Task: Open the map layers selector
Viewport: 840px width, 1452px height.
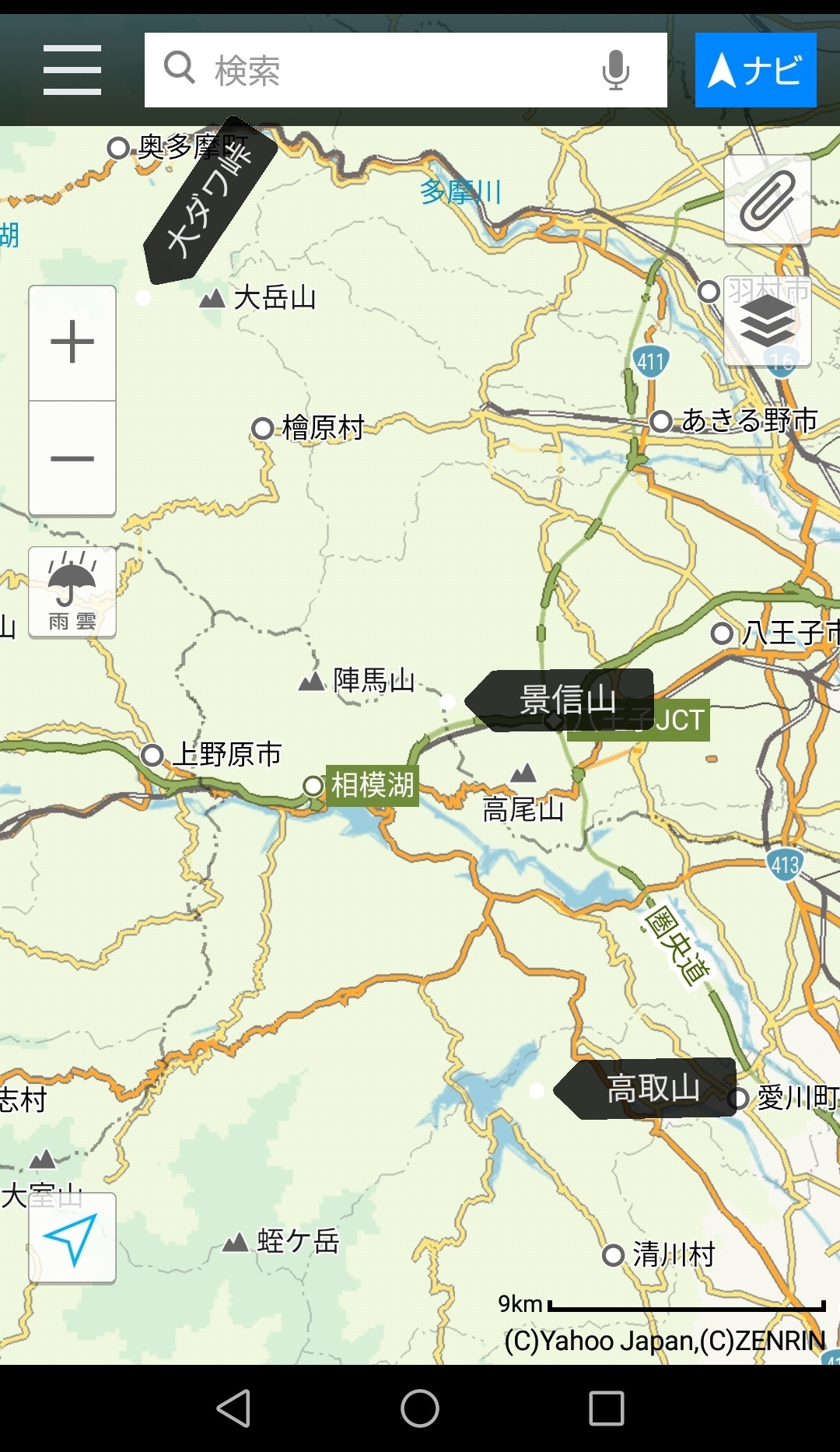Action: (767, 322)
